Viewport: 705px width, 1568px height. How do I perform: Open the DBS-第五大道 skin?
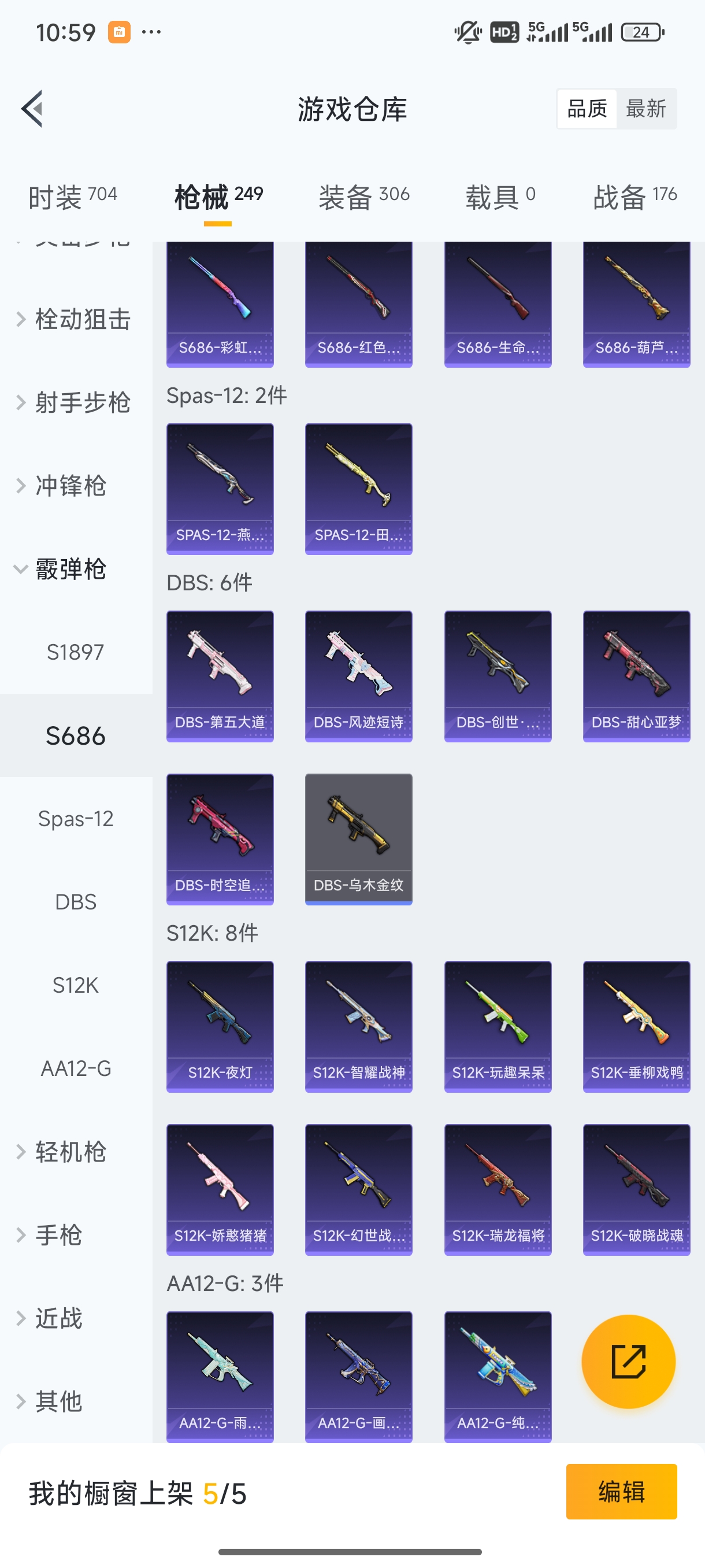point(220,676)
